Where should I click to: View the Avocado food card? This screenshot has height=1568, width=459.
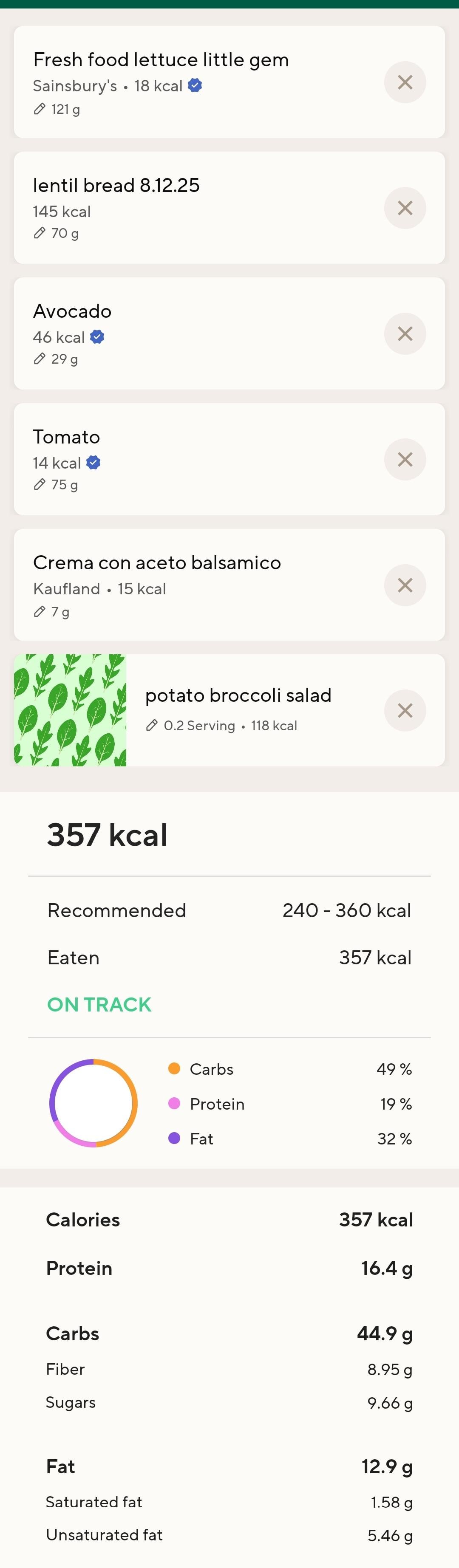(x=183, y=333)
